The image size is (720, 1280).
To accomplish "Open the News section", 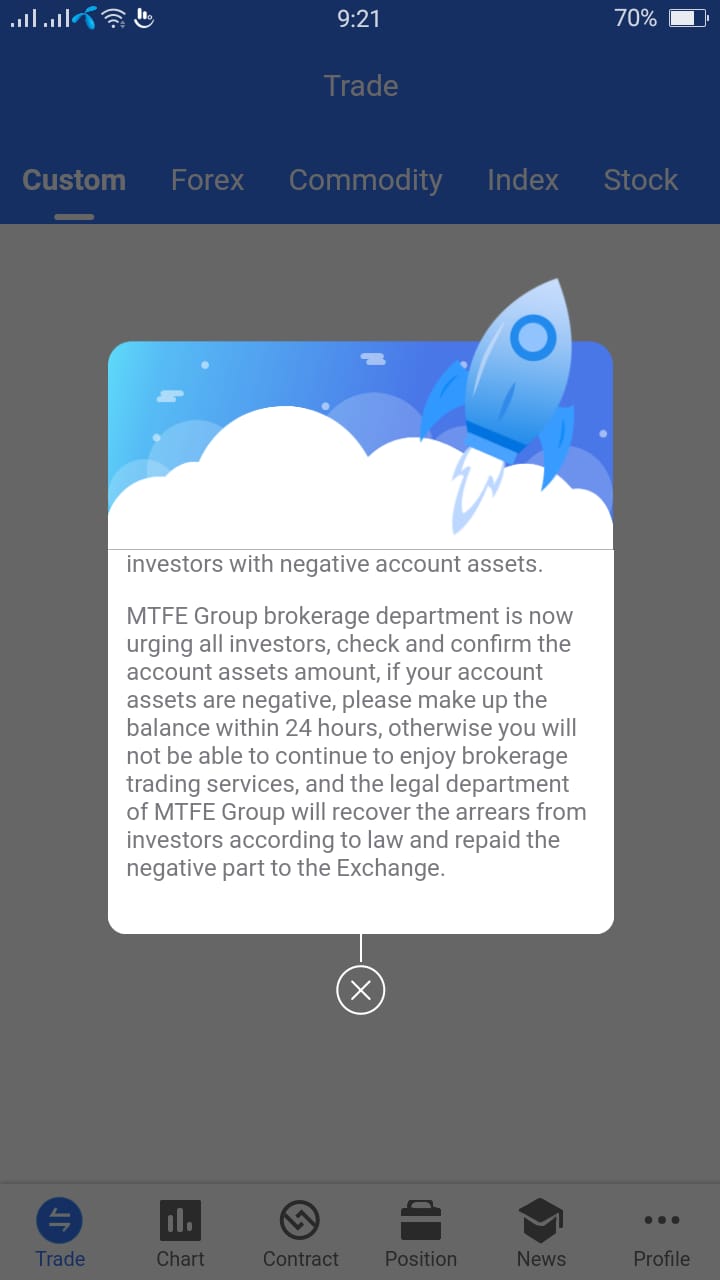I will point(541,1234).
